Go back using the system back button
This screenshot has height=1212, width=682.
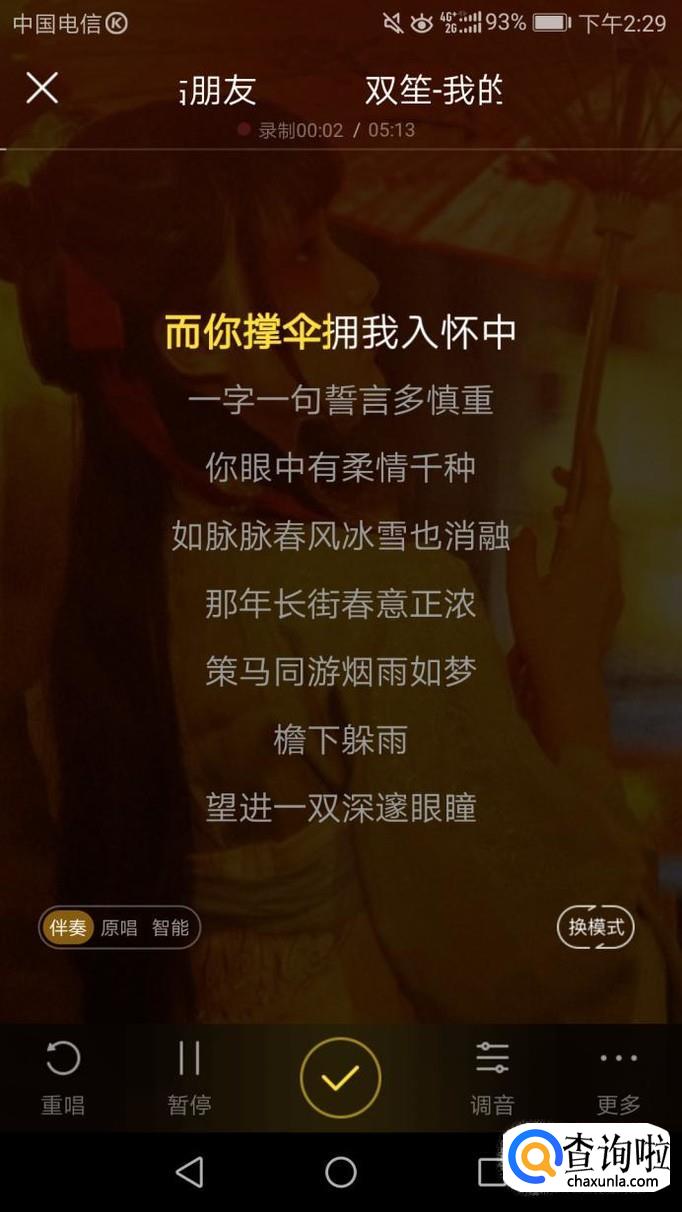(189, 1172)
